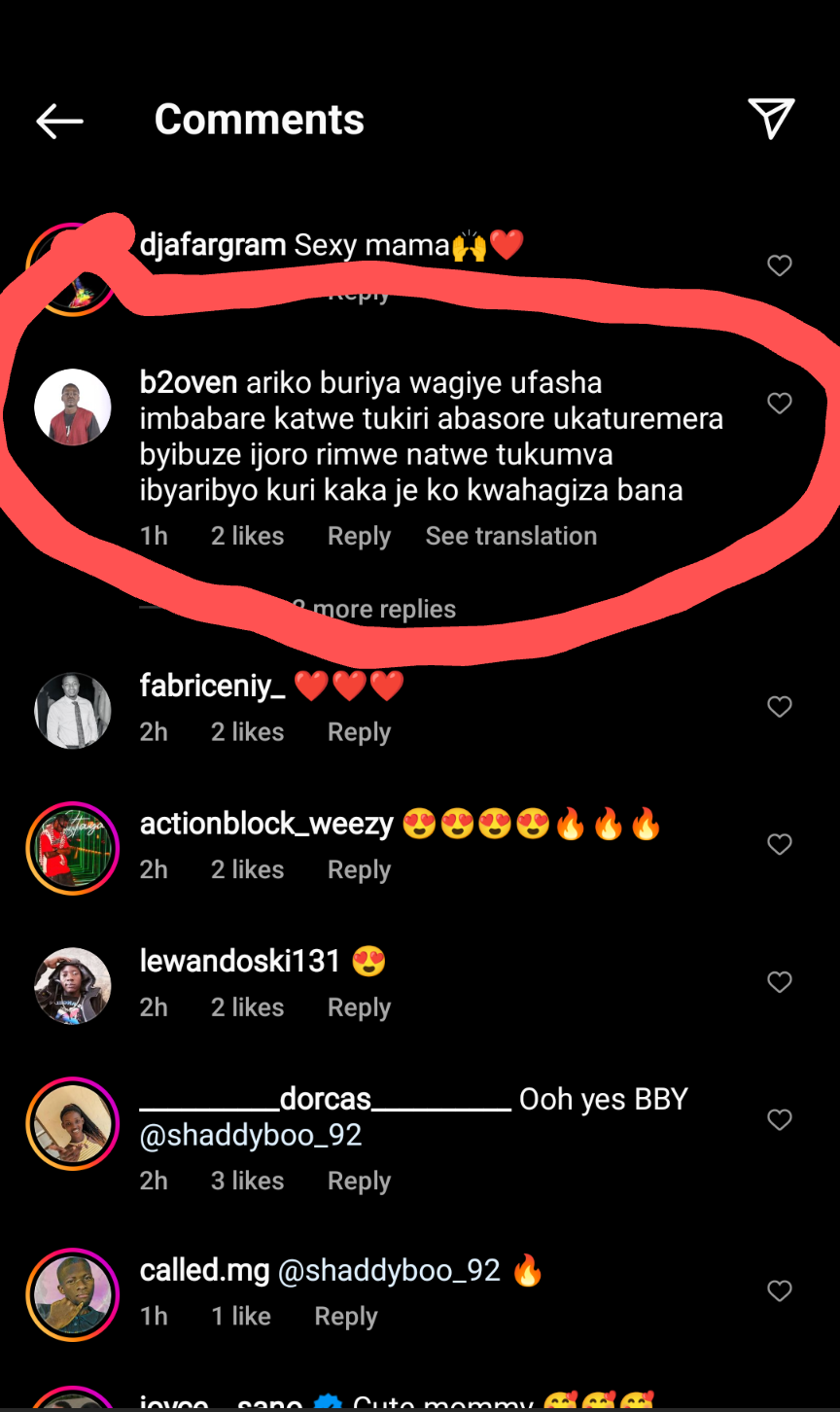The image size is (840, 1412).
Task: Like actionblock_weezy's comment
Action: 780,844
